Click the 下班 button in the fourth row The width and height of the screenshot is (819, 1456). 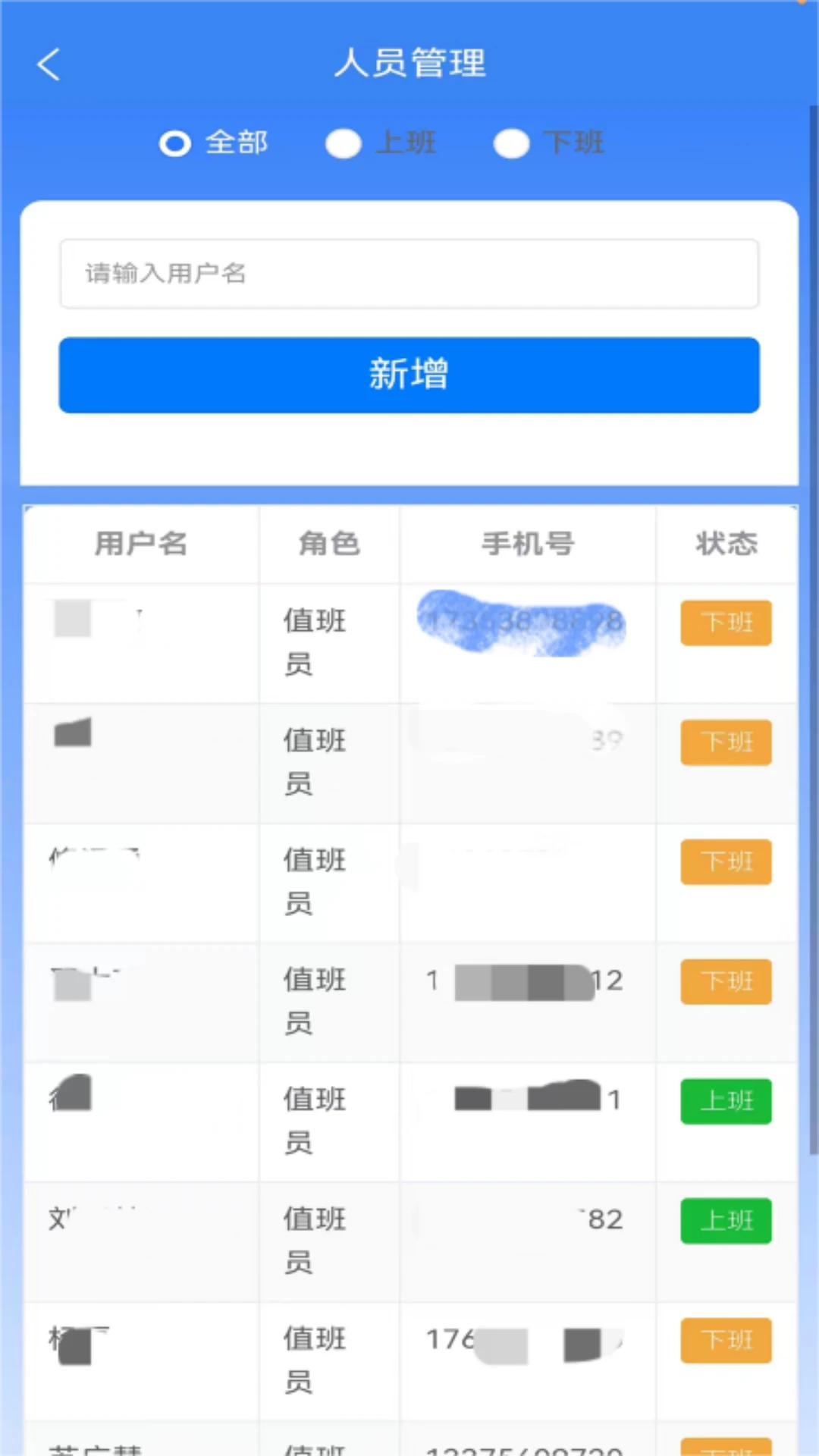pyautogui.click(x=725, y=981)
